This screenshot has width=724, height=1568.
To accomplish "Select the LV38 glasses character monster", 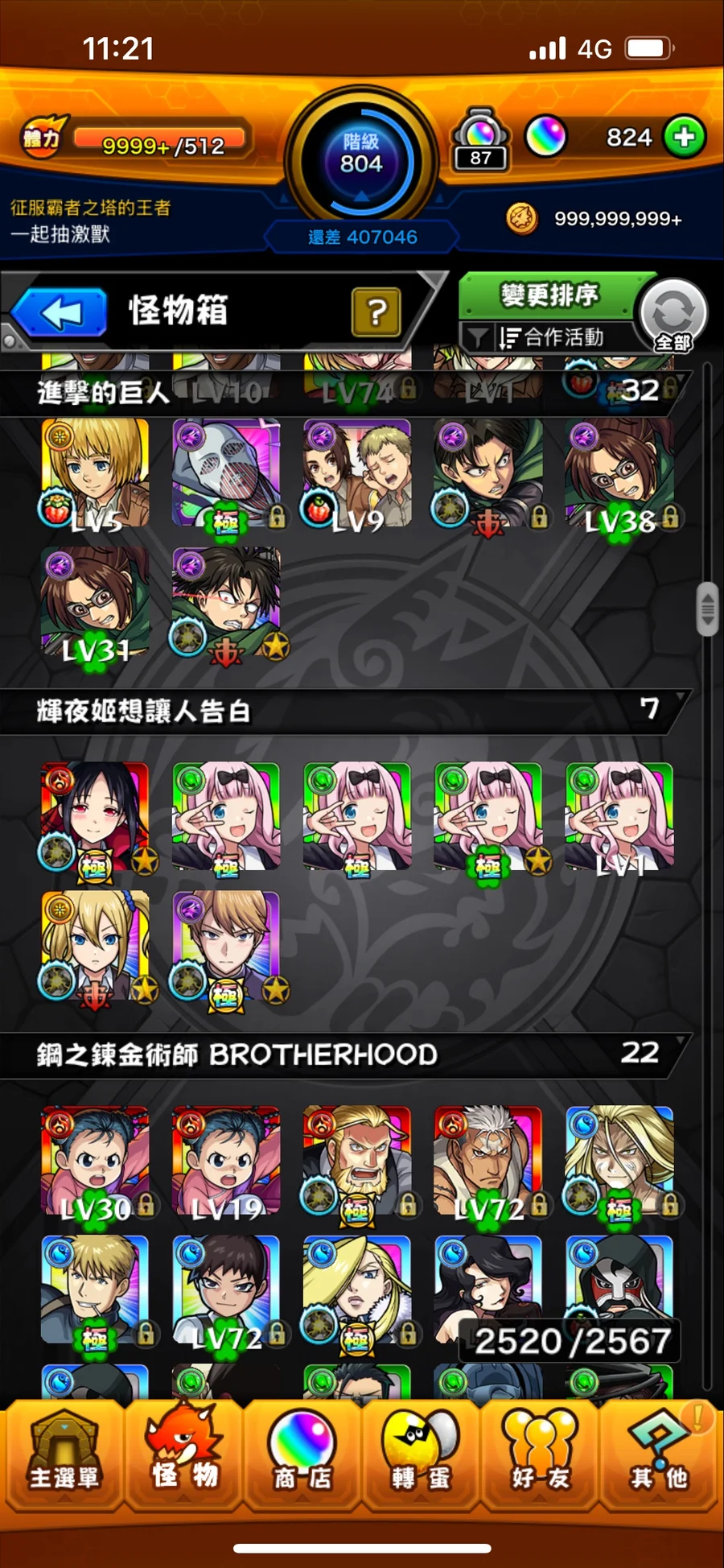I will click(x=619, y=473).
